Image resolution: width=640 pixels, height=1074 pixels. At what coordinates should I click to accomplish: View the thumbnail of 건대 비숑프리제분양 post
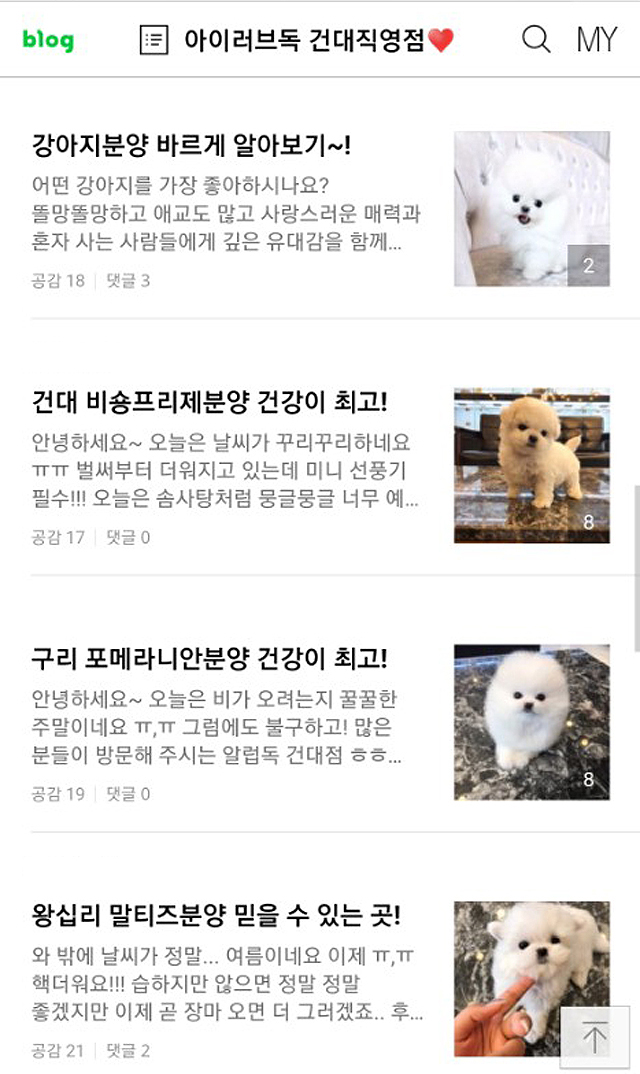click(531, 466)
